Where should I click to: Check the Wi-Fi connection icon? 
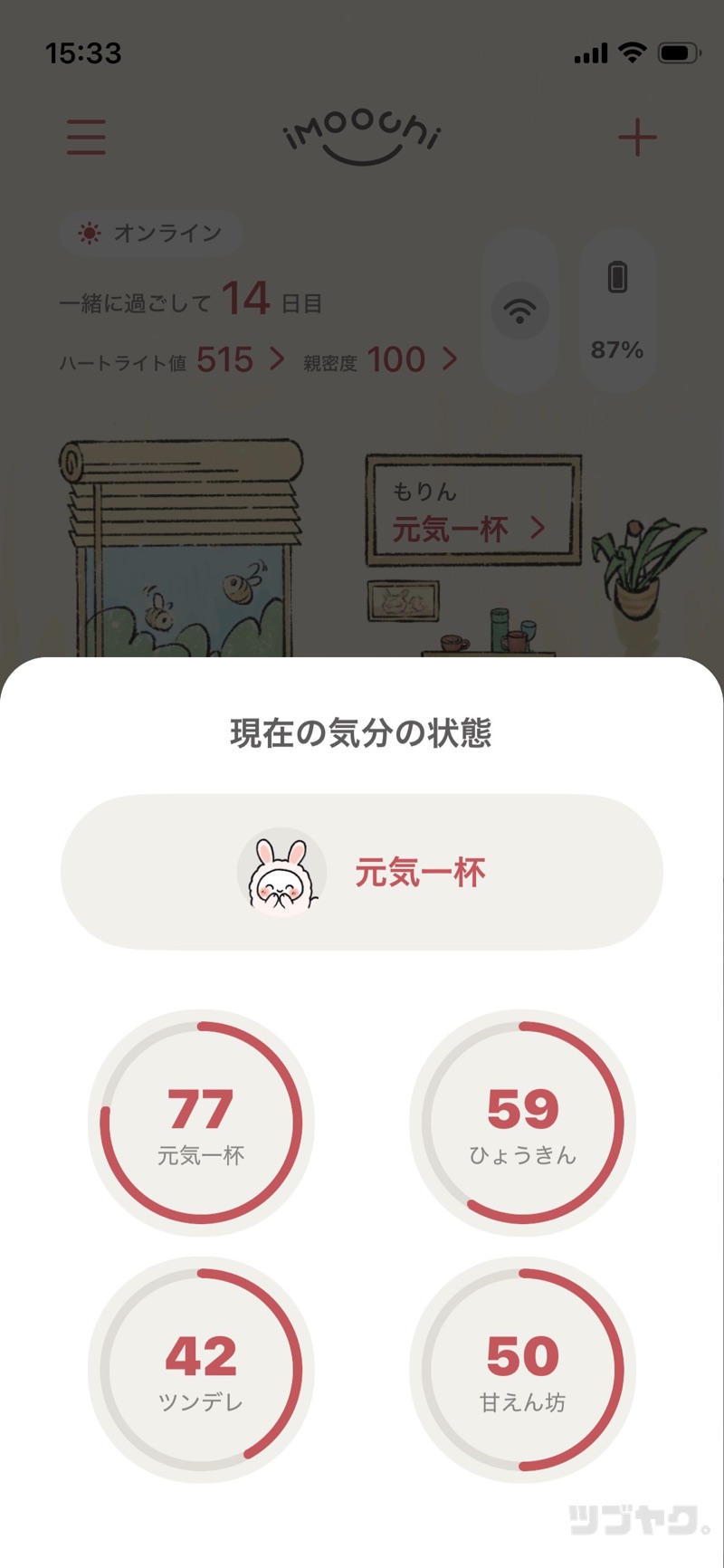521,312
